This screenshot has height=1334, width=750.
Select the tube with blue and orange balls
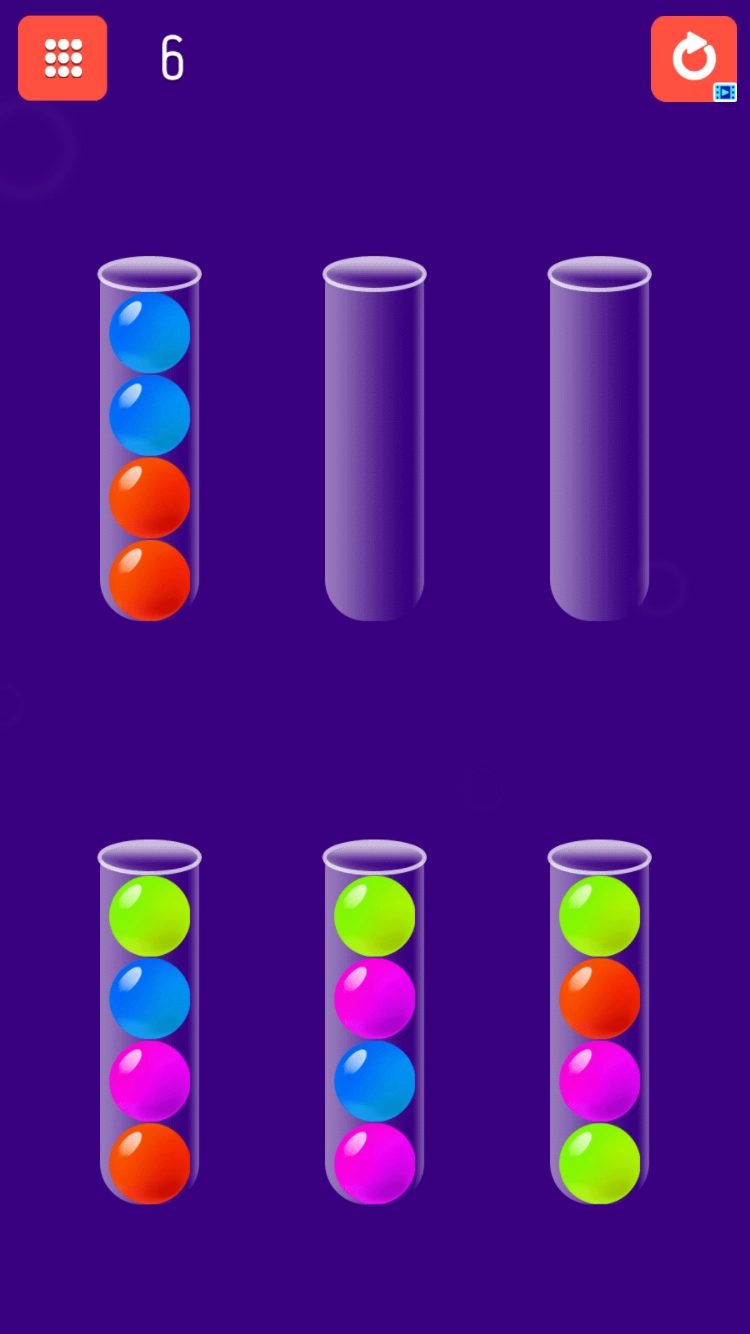149,440
